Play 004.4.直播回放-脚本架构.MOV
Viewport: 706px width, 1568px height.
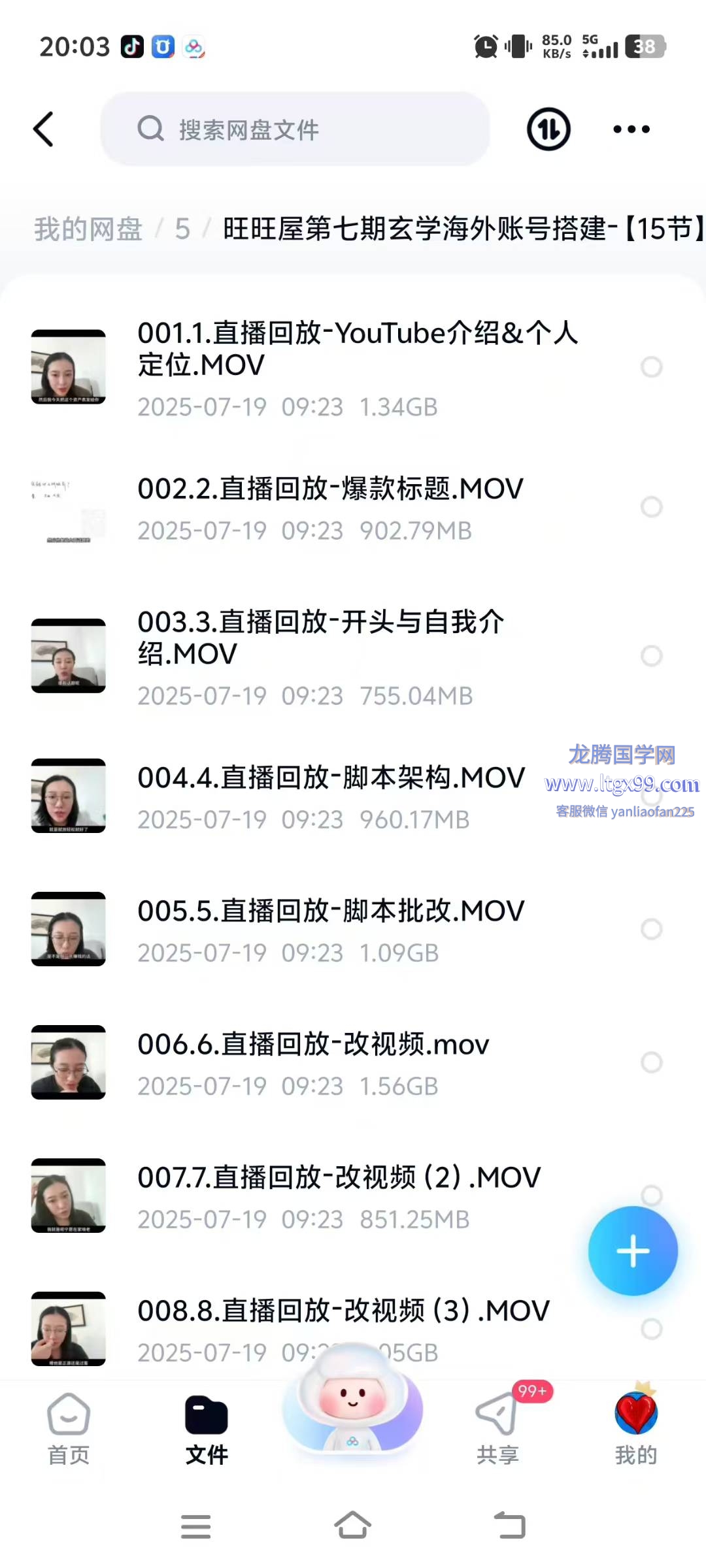[x=331, y=779]
